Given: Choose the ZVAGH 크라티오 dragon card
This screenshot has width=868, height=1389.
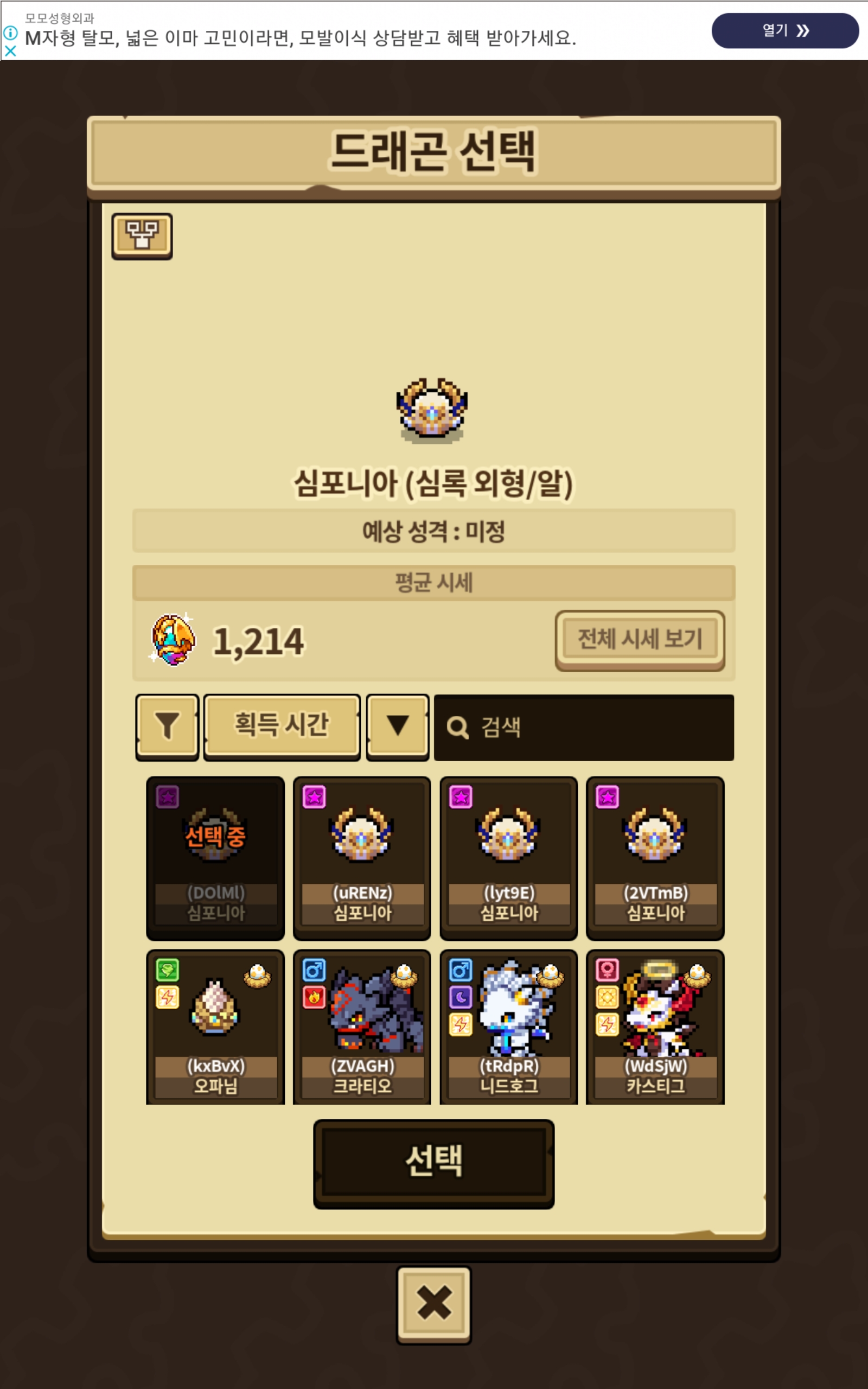Looking at the screenshot, I should tap(362, 1028).
